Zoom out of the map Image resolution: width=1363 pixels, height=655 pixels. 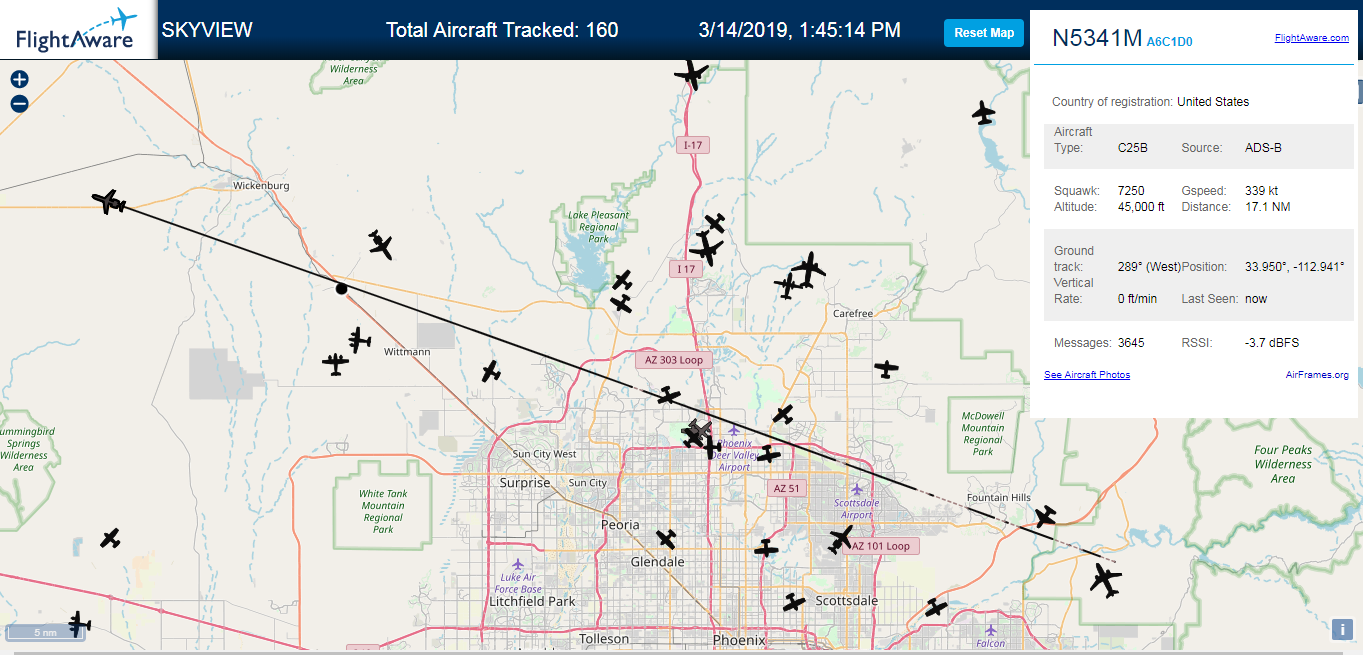[19, 104]
